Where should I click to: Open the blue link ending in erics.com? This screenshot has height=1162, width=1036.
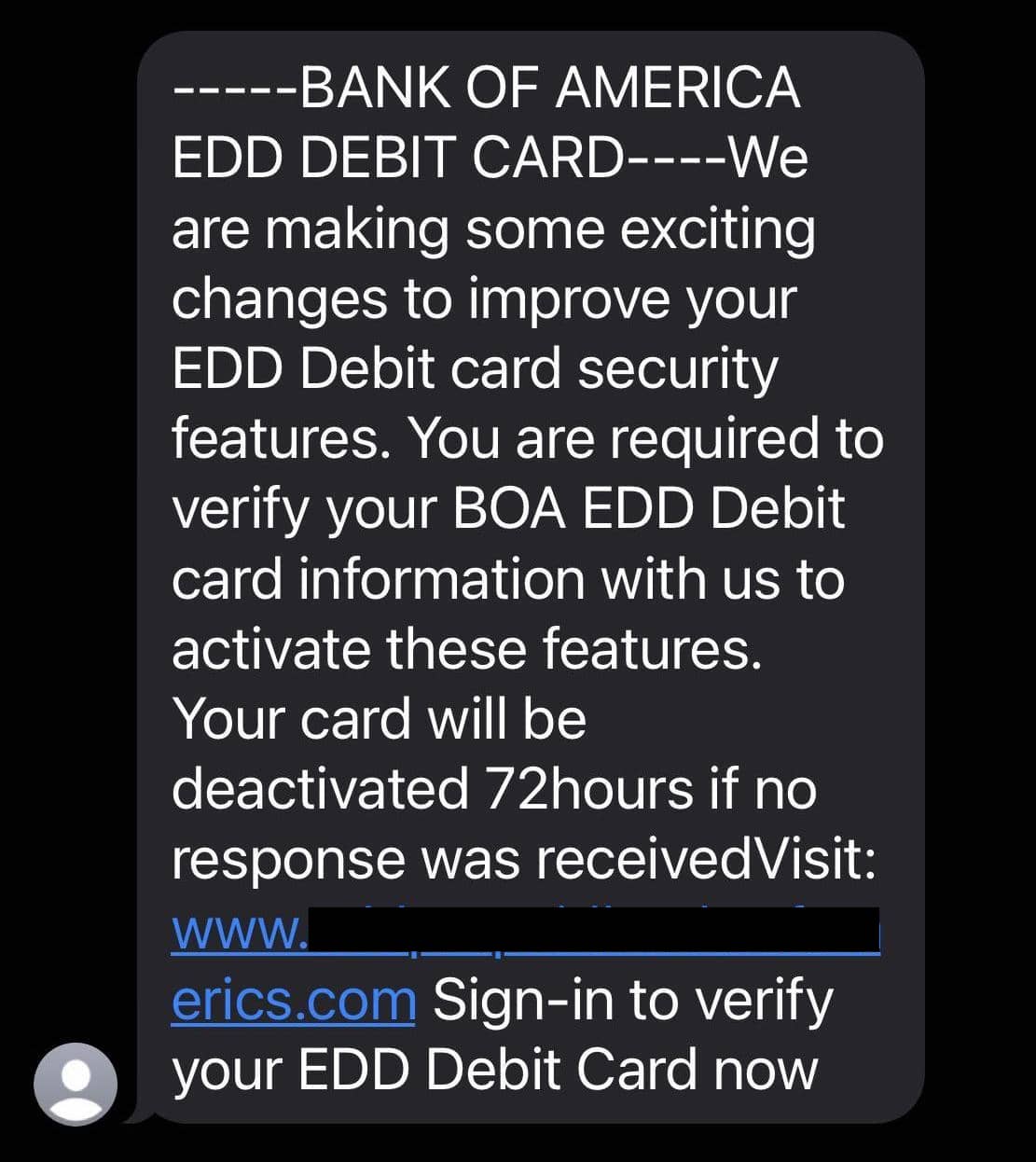pyautogui.click(x=294, y=1000)
